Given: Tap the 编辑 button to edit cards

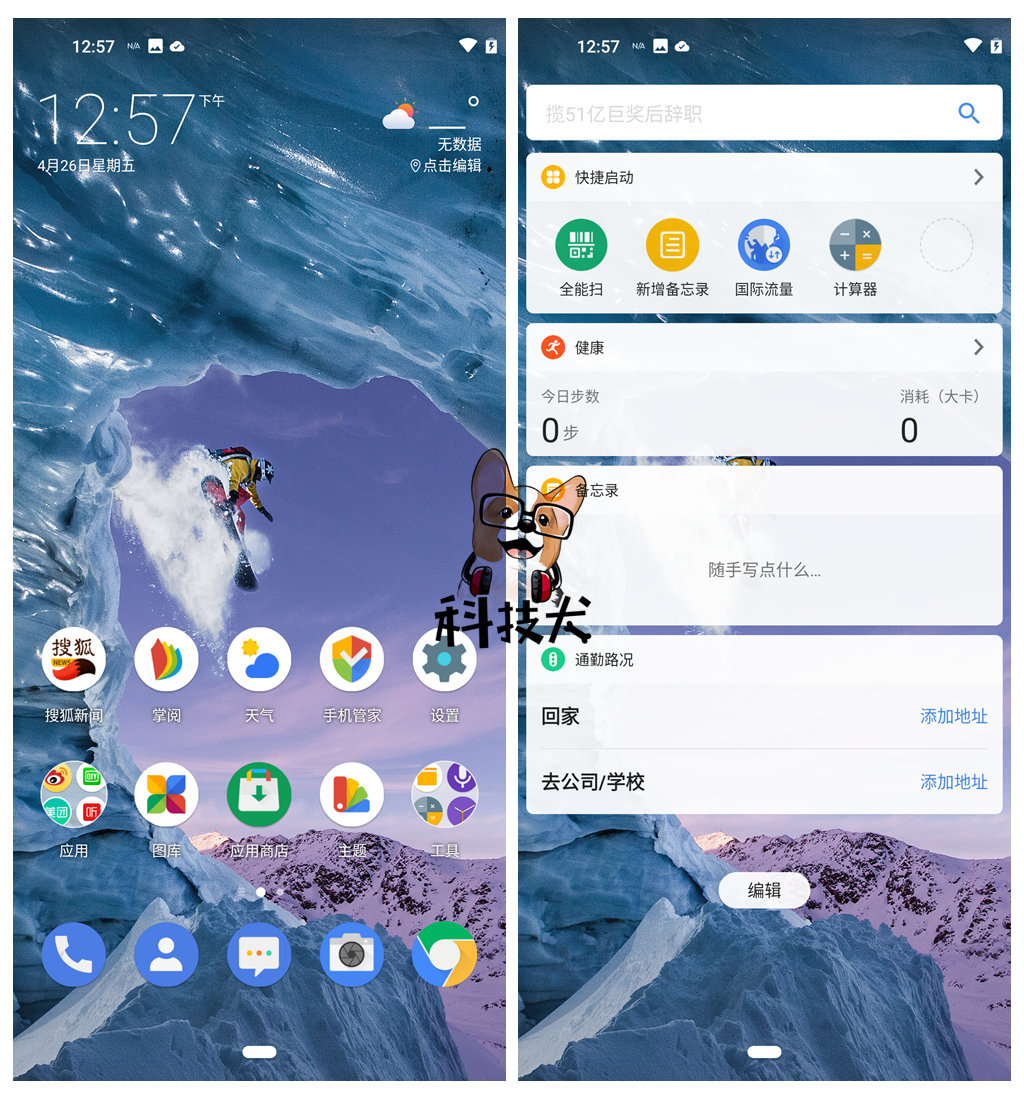Looking at the screenshot, I should (x=764, y=890).
